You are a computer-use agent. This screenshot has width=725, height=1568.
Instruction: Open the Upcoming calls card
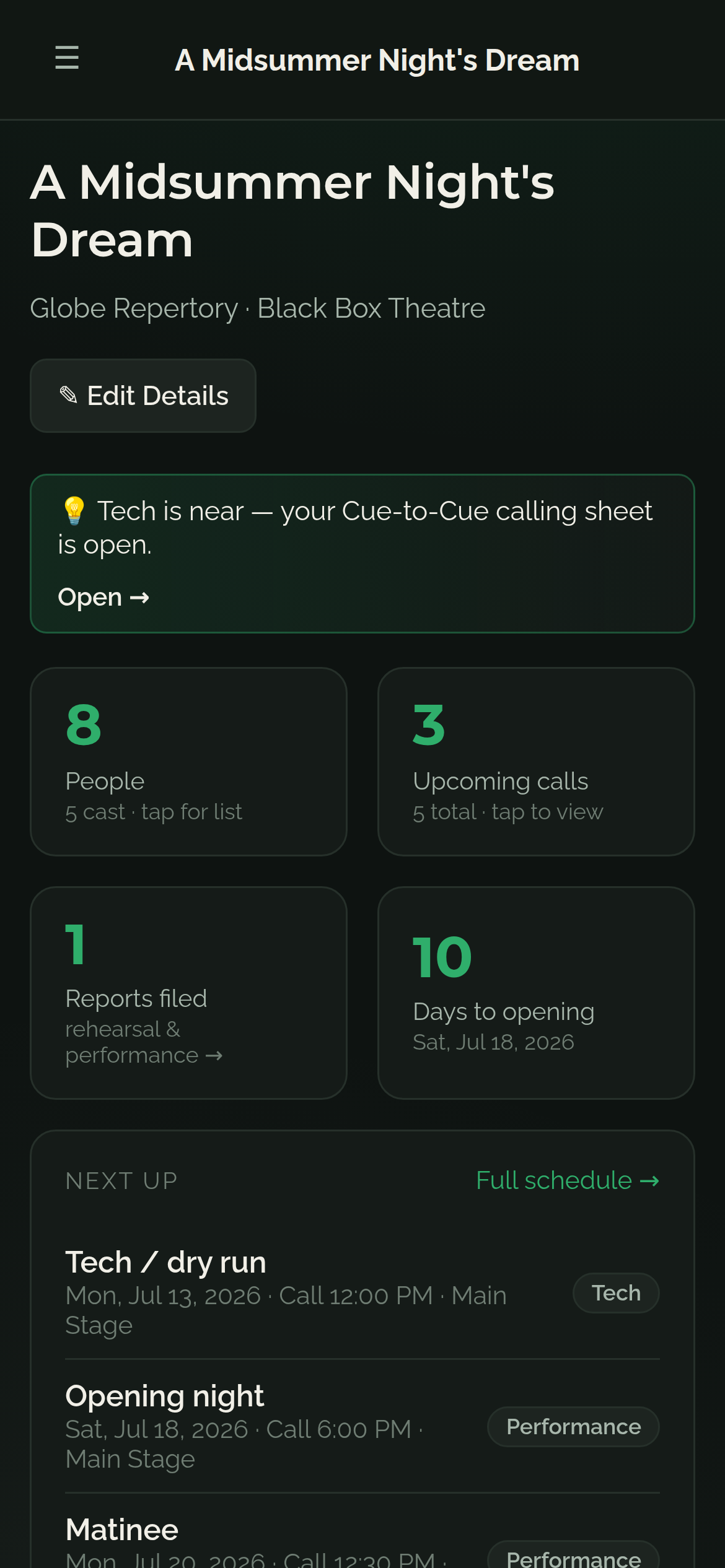[x=536, y=762]
